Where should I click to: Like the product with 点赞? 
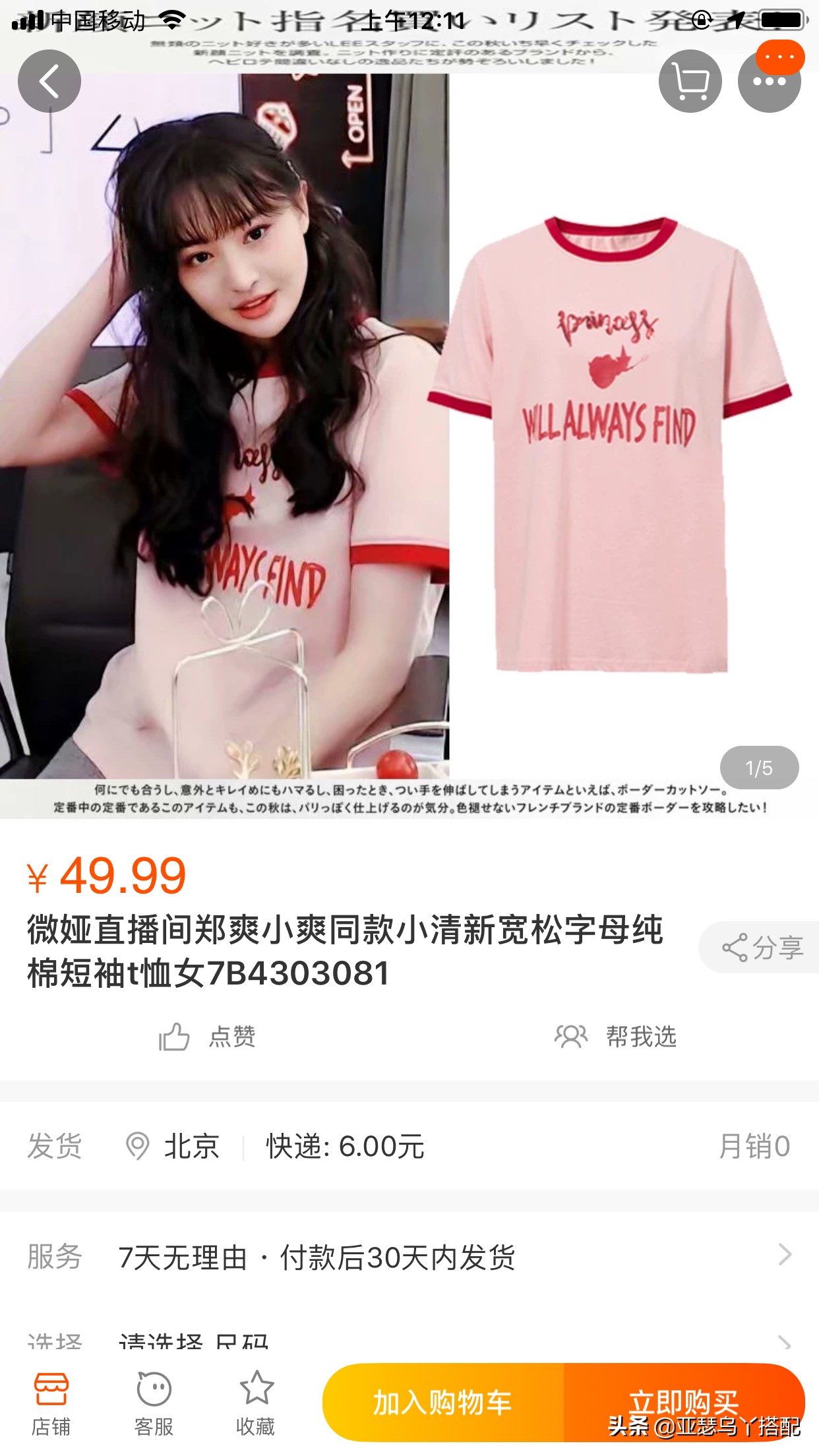coord(206,1037)
